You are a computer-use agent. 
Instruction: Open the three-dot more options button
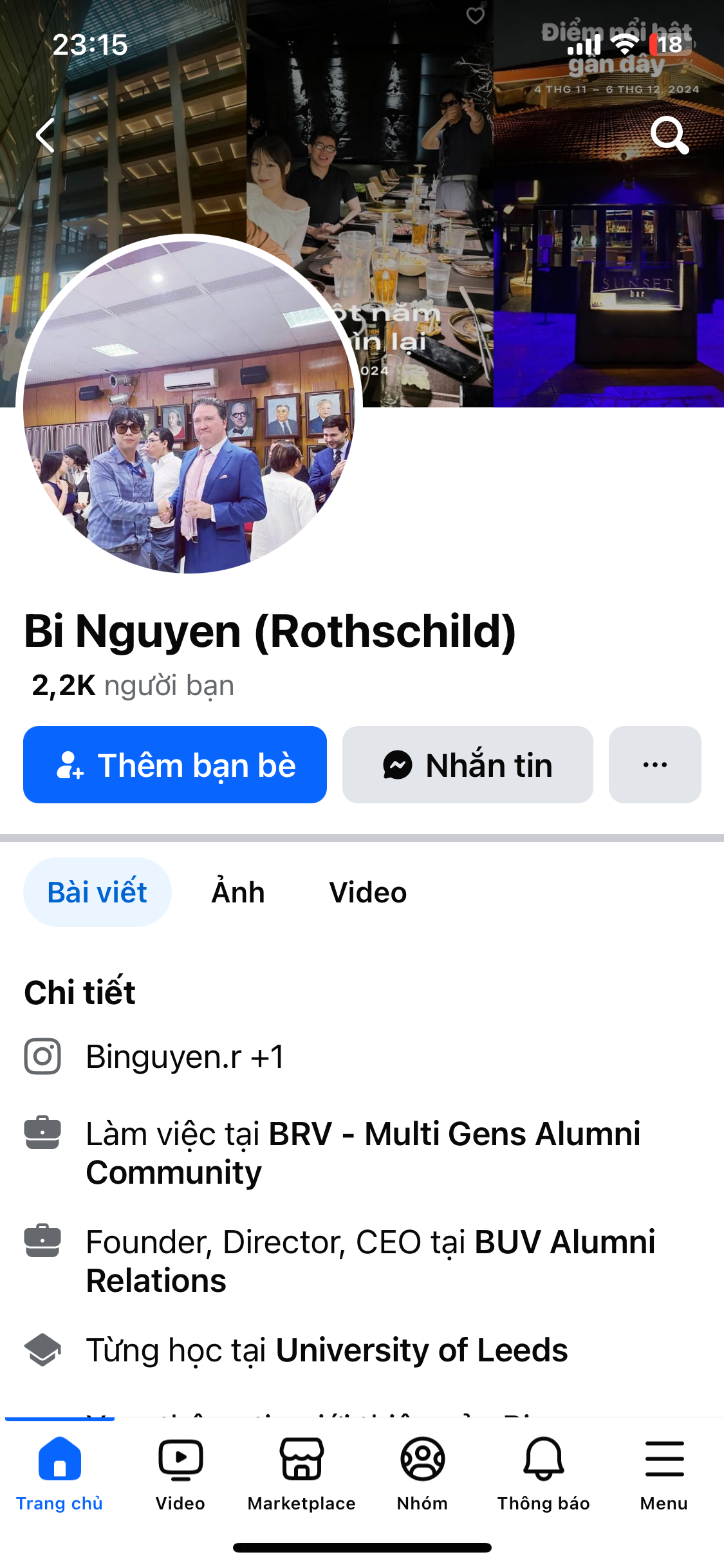[654, 765]
